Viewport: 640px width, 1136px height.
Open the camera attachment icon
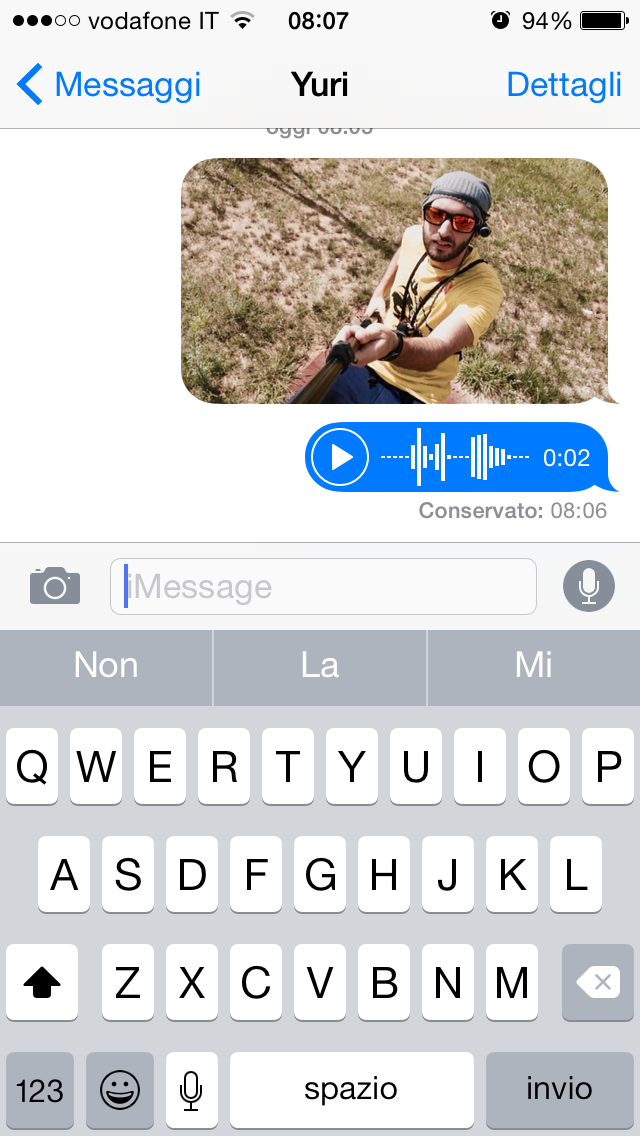(x=54, y=586)
